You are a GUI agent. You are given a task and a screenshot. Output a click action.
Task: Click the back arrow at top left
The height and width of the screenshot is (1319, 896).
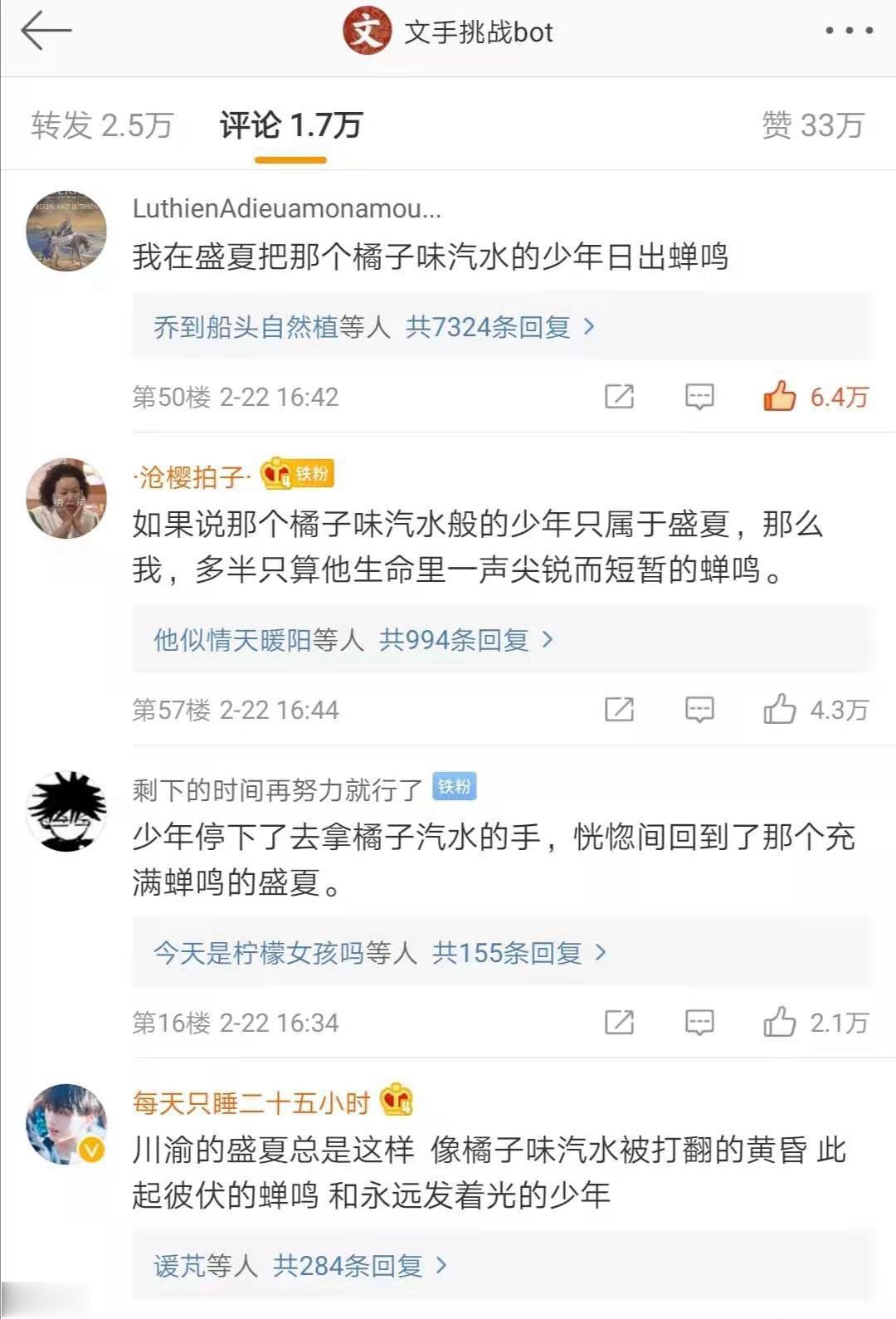point(46,33)
